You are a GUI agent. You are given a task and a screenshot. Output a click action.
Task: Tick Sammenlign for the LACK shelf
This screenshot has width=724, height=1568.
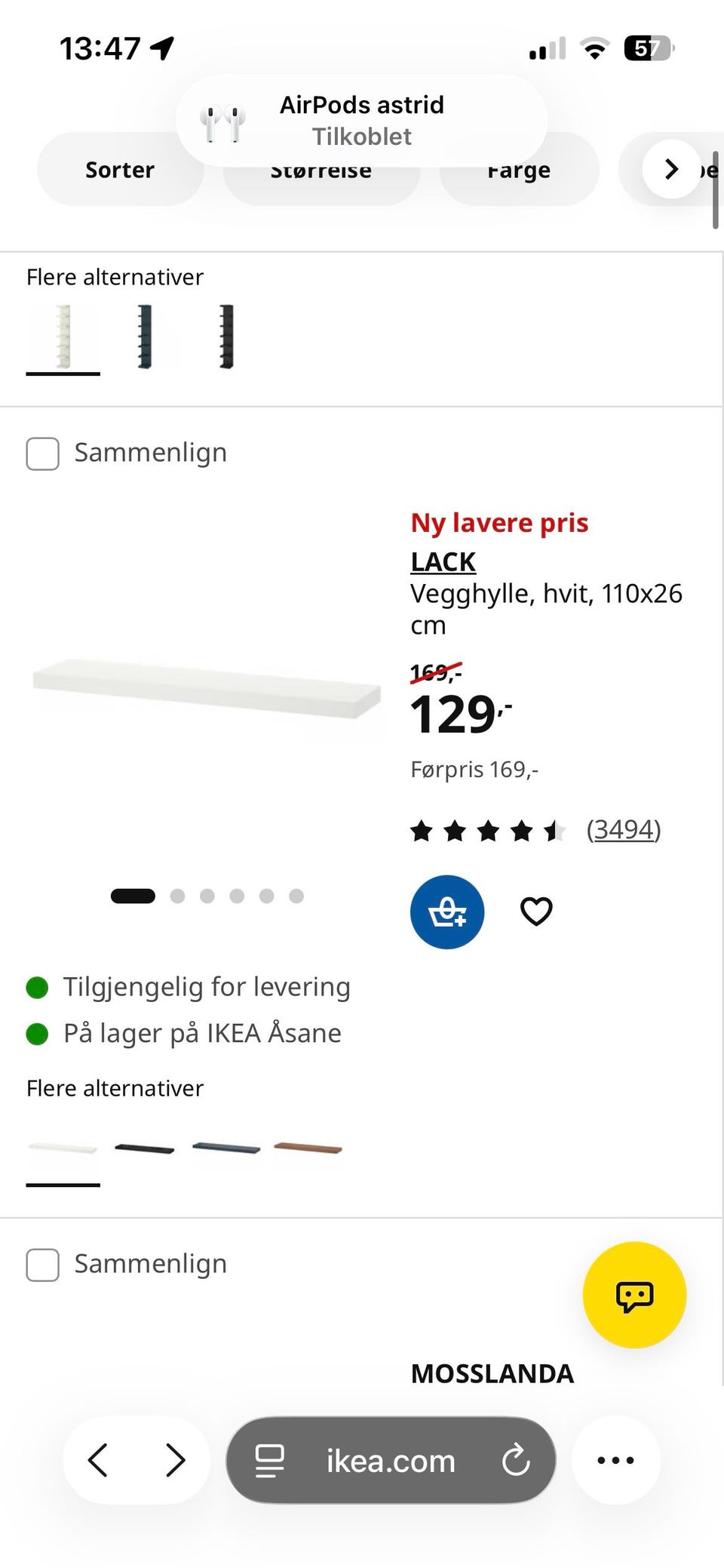[x=43, y=453]
